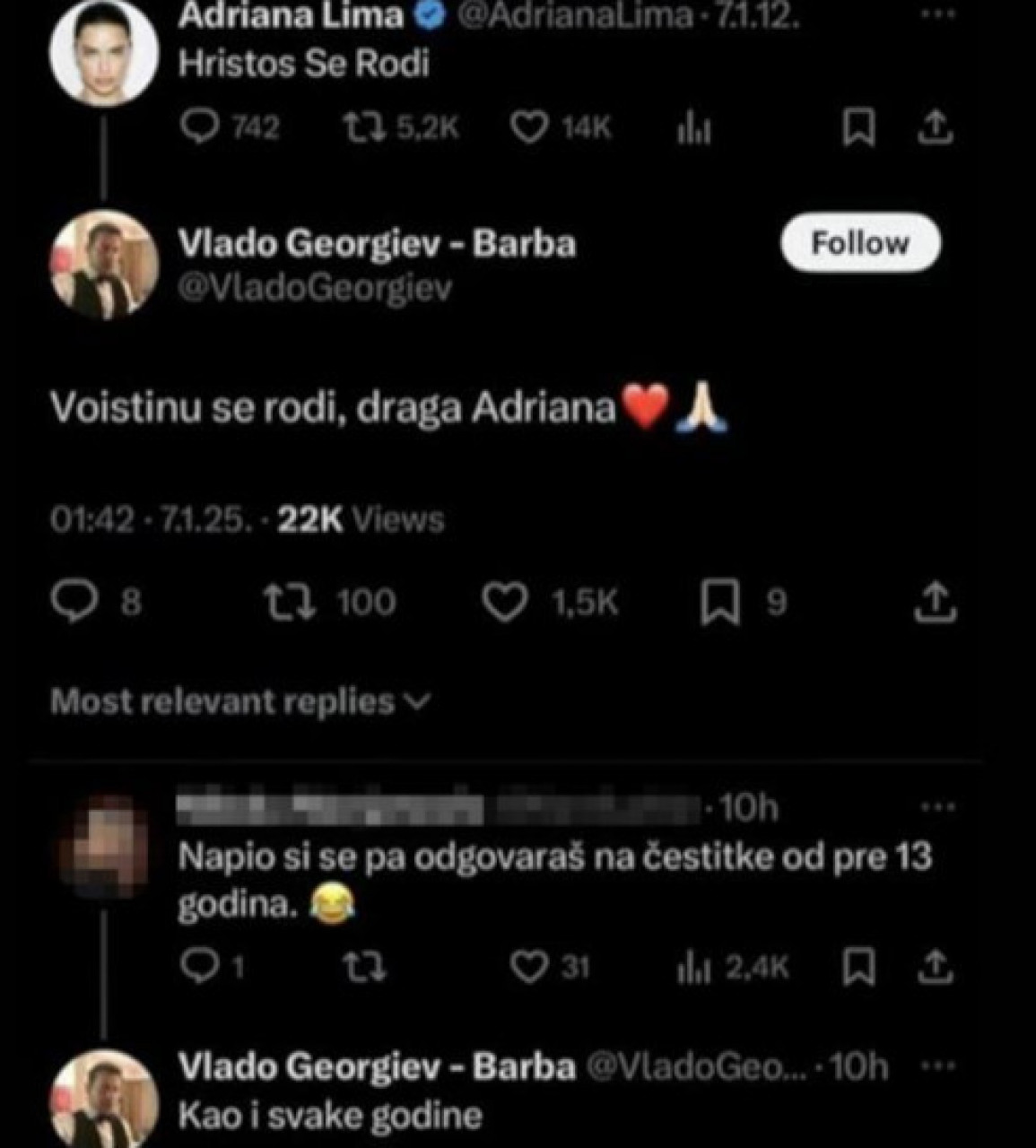Reply to the Voistinu se rodi post
This screenshot has width=1036, height=1148.
(75, 602)
